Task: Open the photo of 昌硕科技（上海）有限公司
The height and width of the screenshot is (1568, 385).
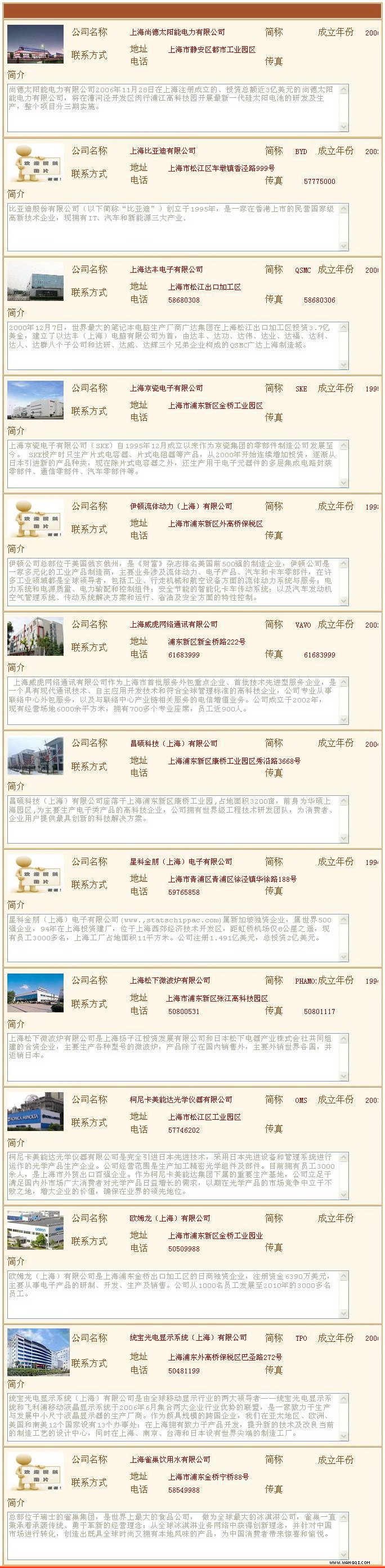Action: [35, 755]
